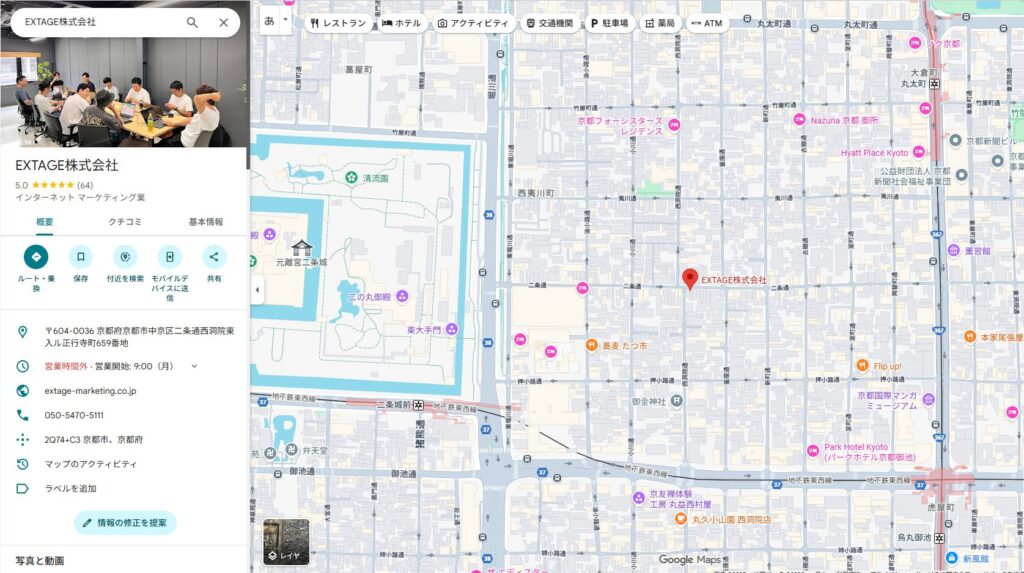Switch to the 基本情報 tab
The height and width of the screenshot is (573, 1024).
click(x=206, y=222)
